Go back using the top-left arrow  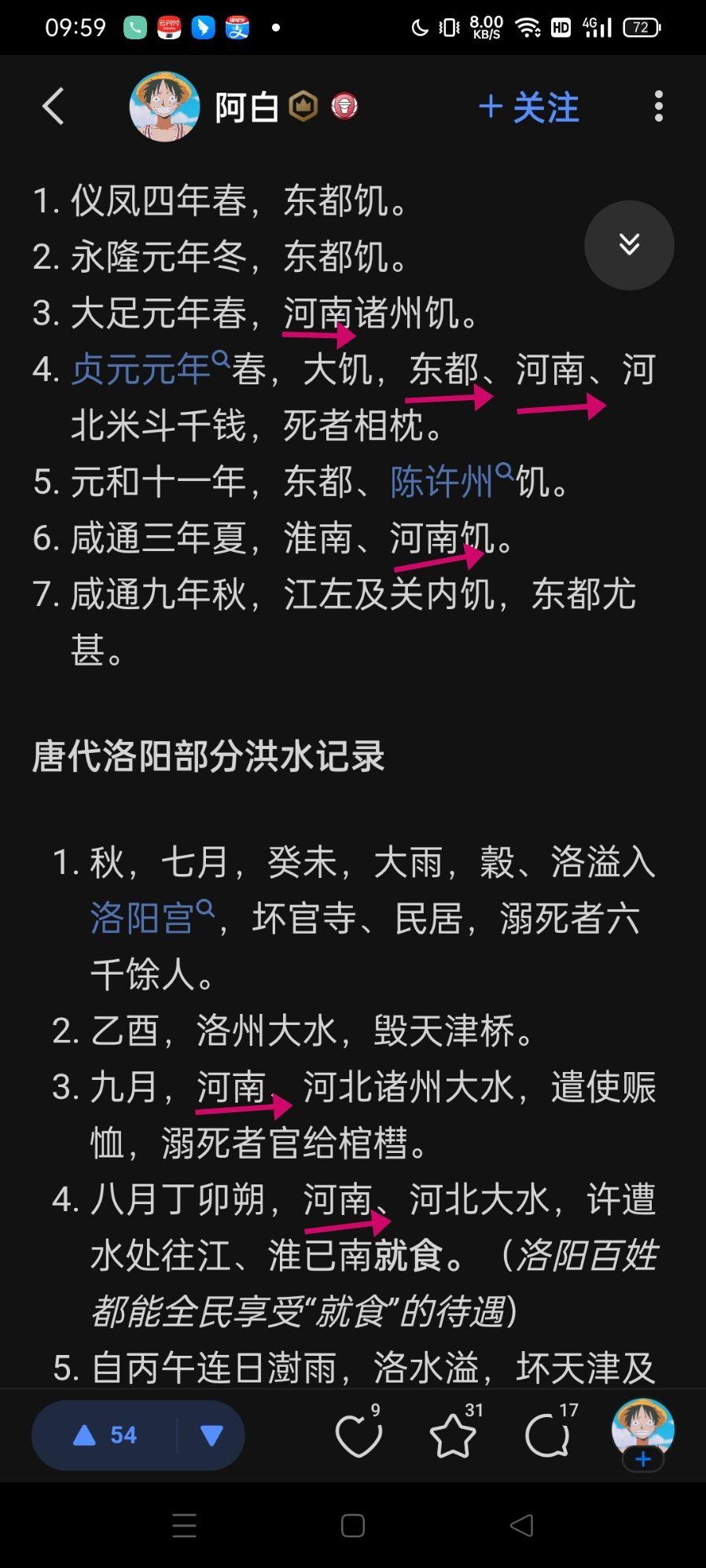pos(53,106)
